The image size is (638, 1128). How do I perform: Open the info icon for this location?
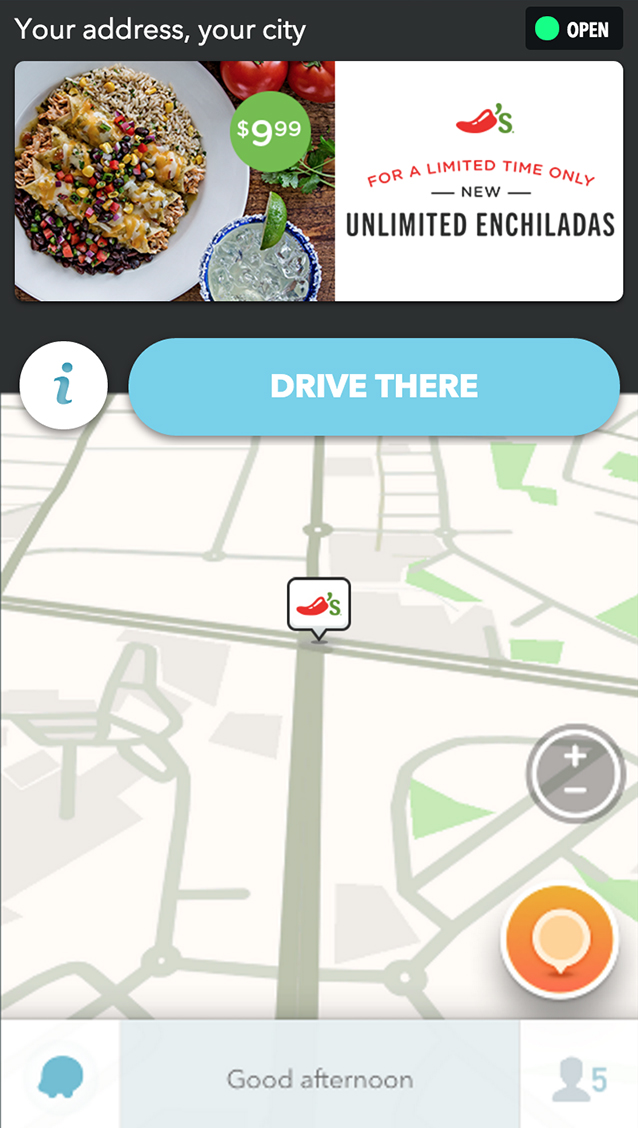(x=64, y=386)
